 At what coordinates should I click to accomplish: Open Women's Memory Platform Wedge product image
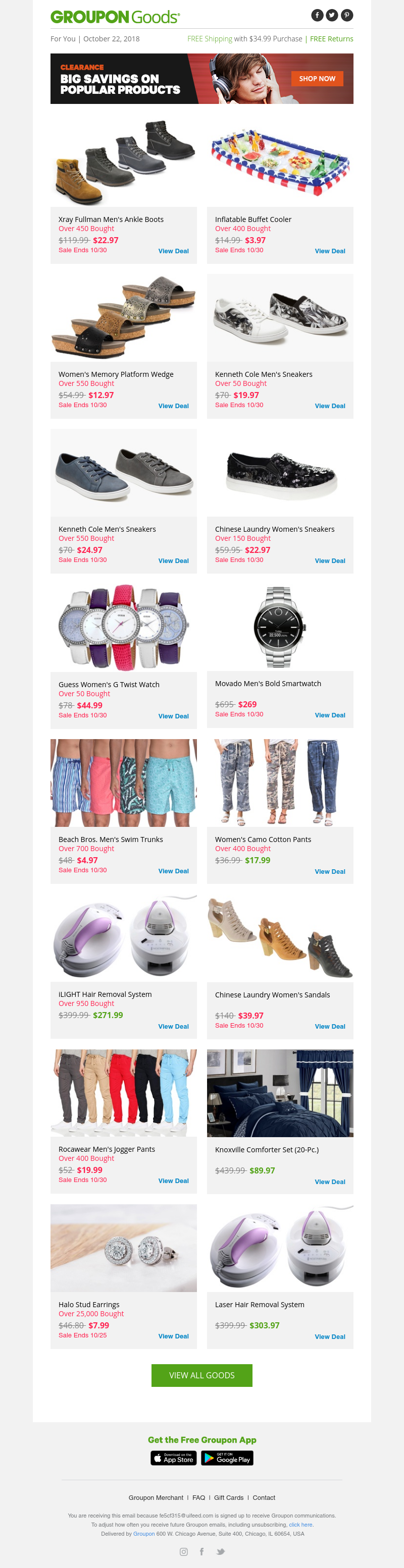pyautogui.click(x=124, y=318)
